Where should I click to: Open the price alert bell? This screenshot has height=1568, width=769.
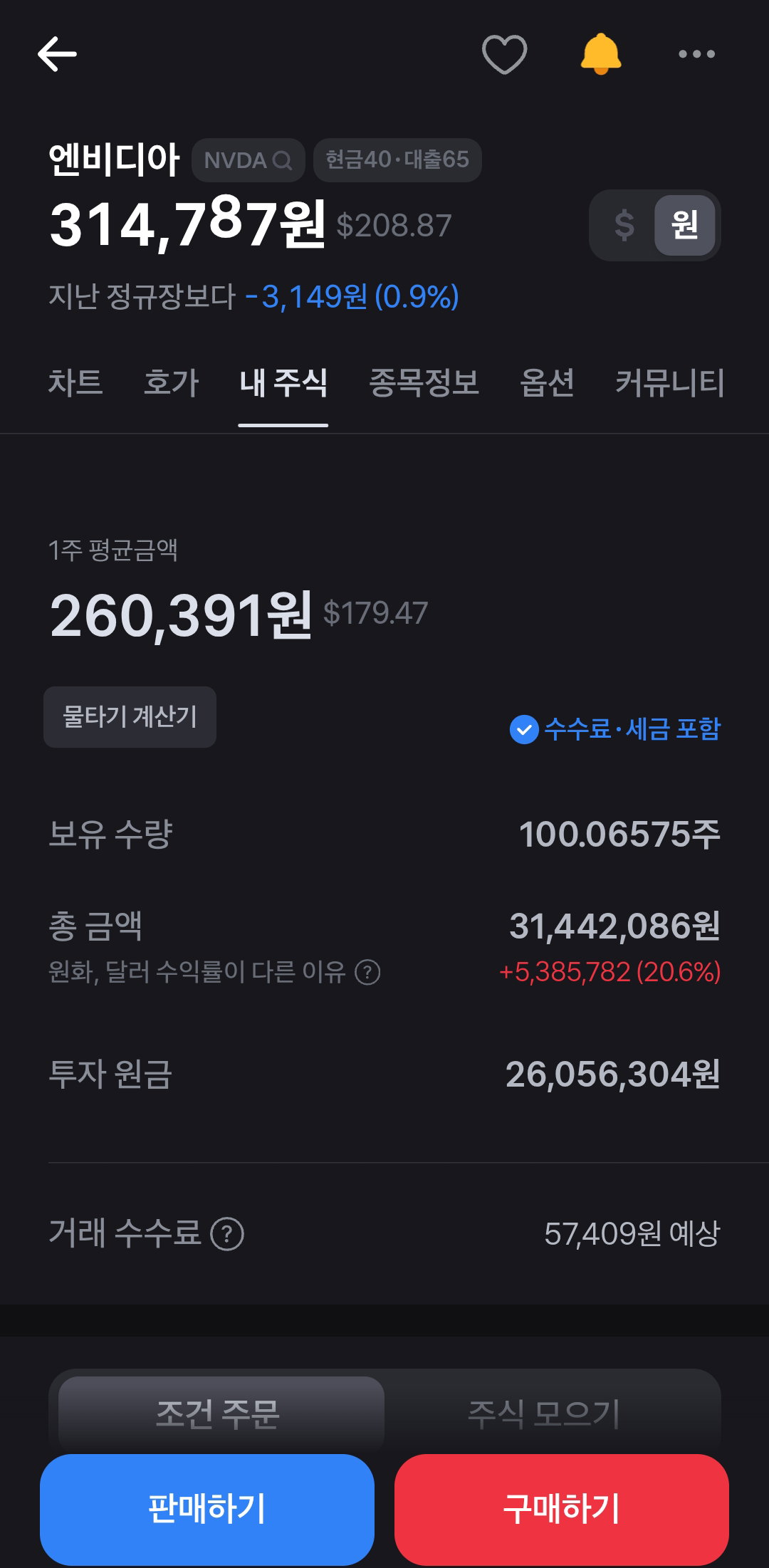(x=601, y=54)
